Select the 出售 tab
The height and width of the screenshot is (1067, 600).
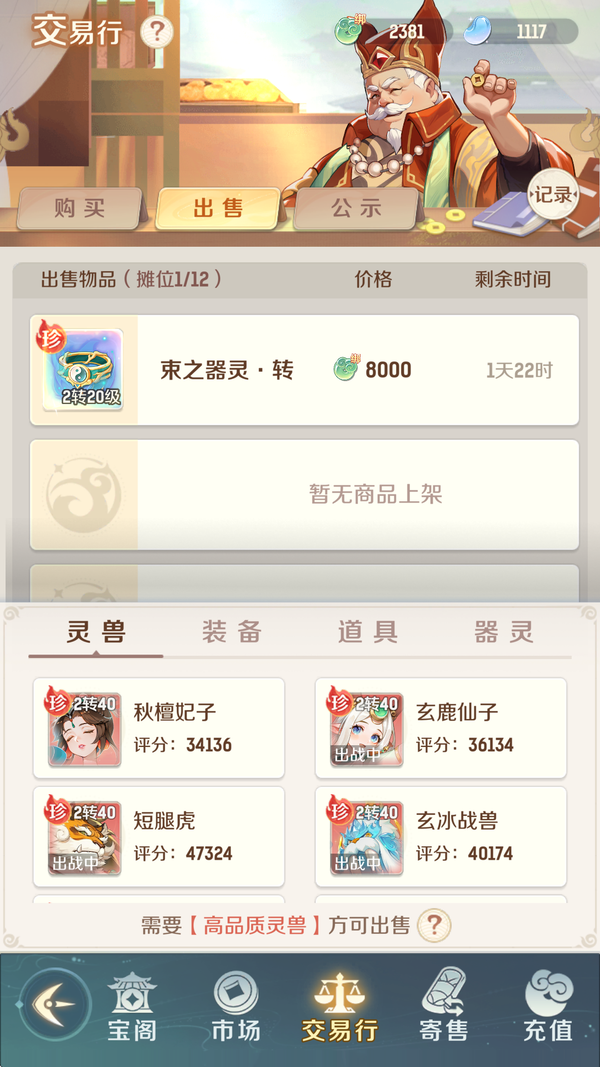(218, 208)
